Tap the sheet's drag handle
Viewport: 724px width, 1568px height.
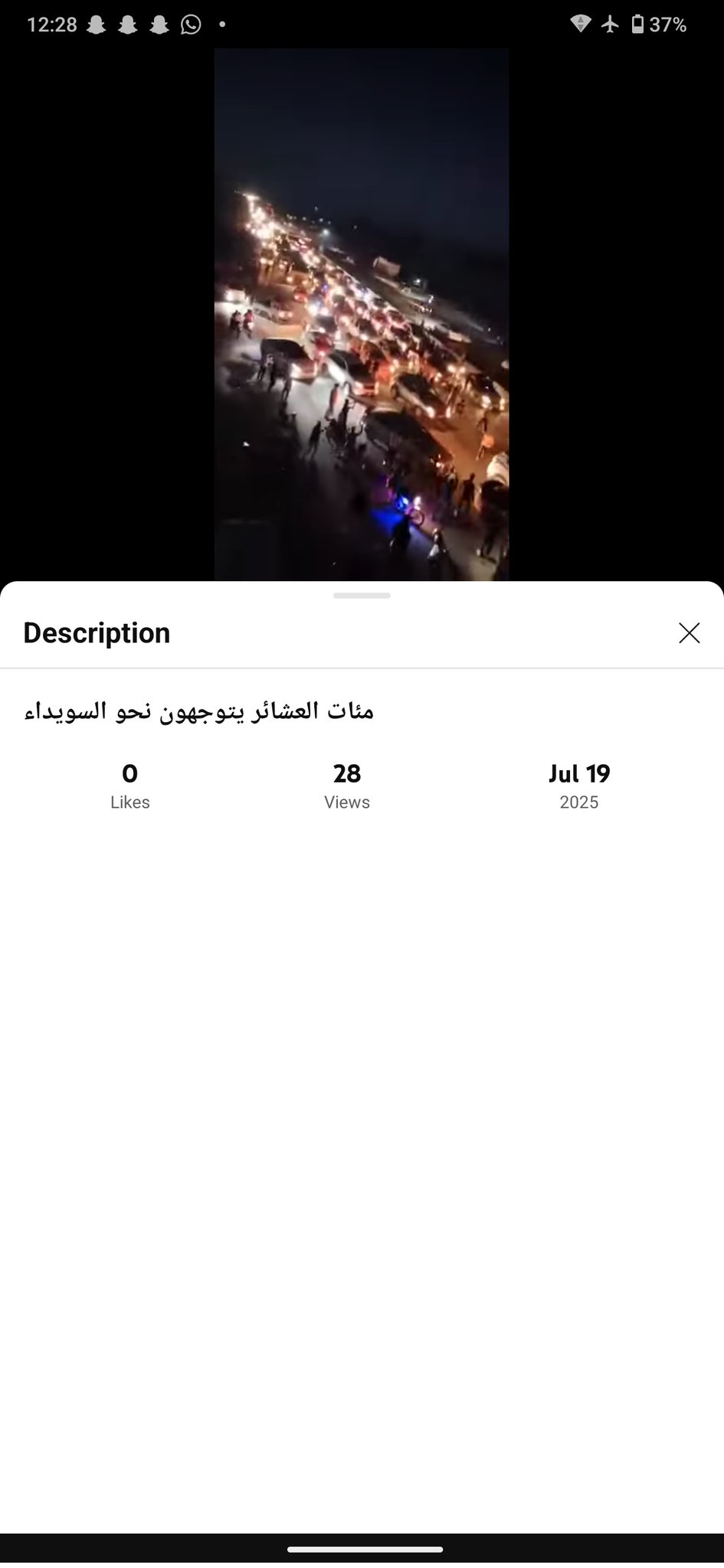point(362,595)
